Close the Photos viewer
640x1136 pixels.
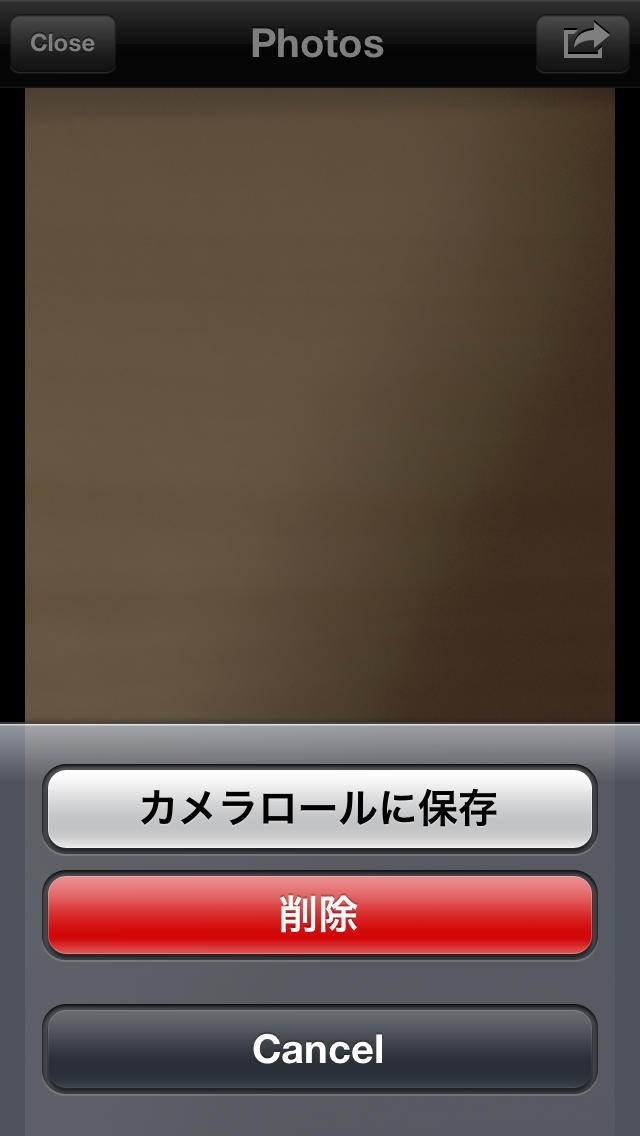pyautogui.click(x=62, y=43)
